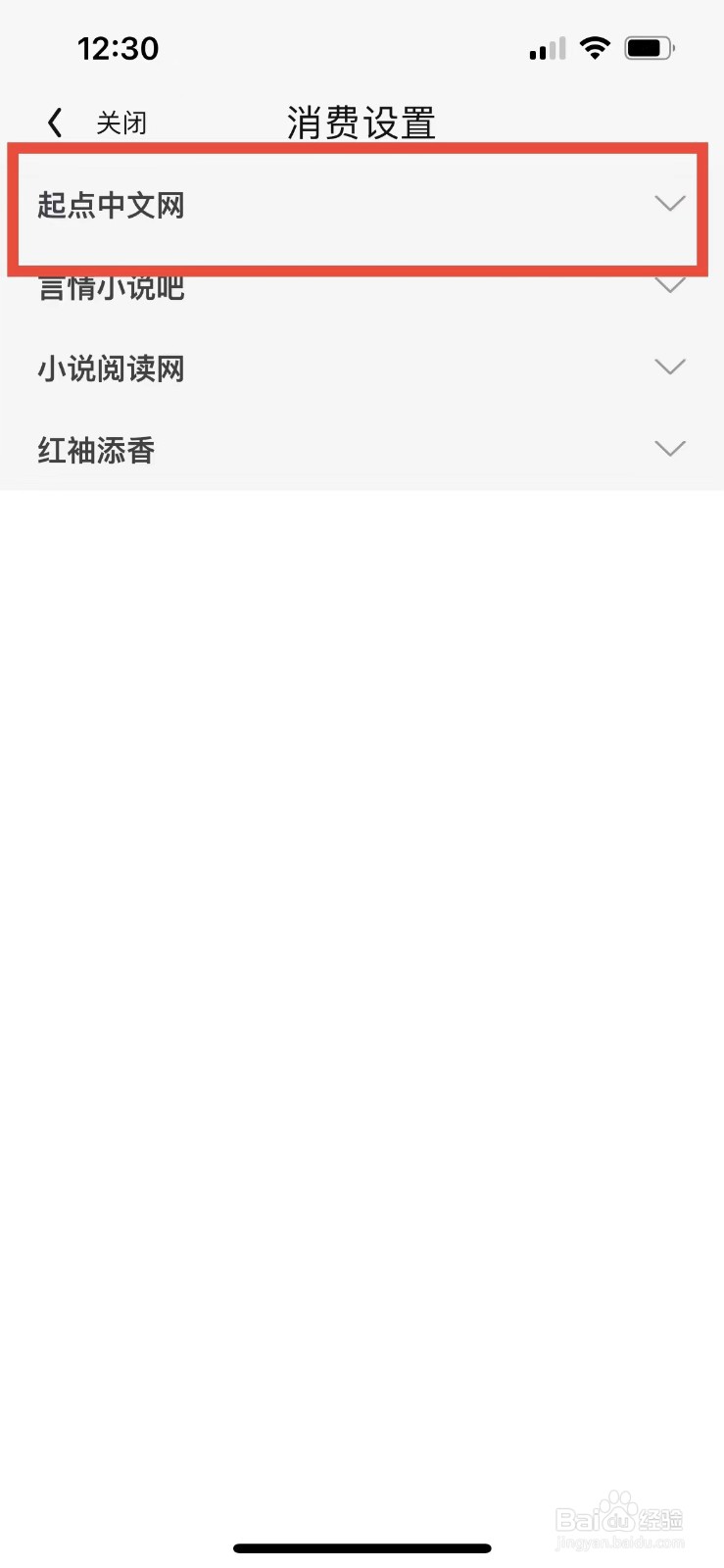Tap the home indicator bar at bottom

click(362, 1547)
